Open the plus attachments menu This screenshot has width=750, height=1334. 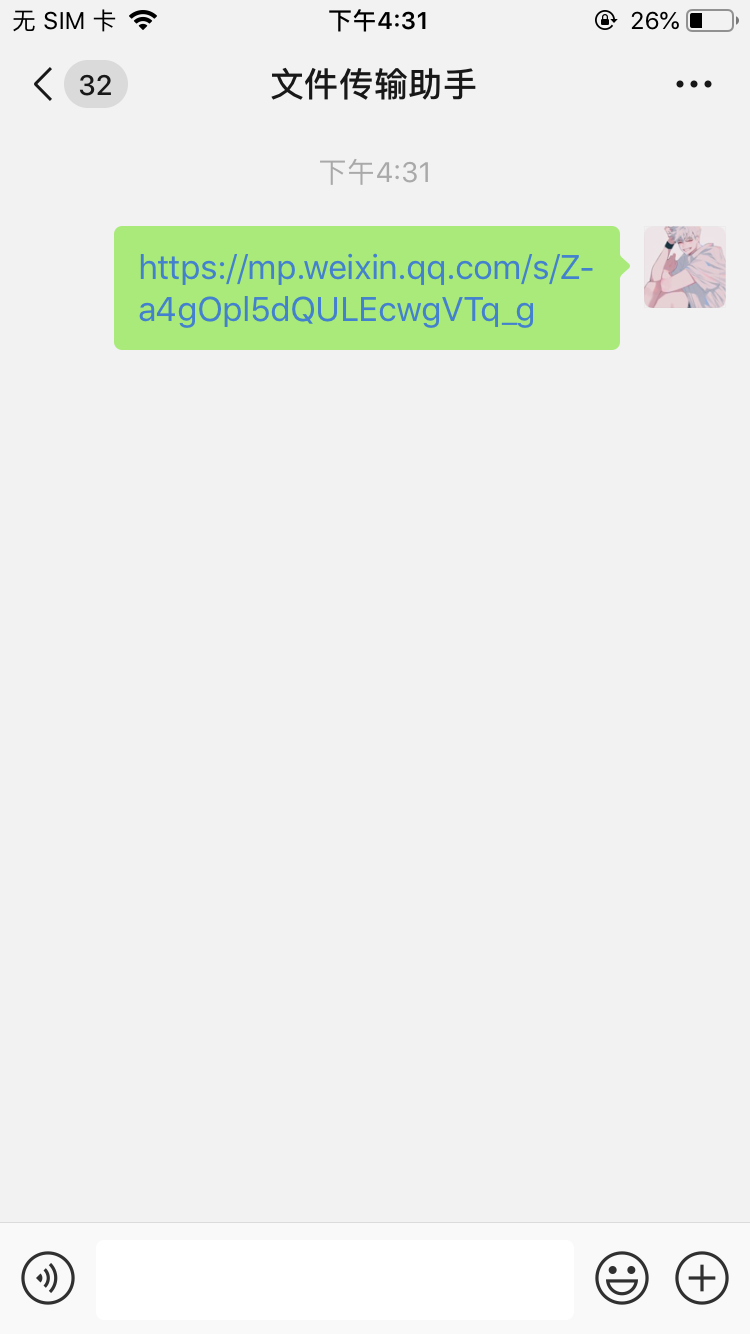coord(702,1278)
